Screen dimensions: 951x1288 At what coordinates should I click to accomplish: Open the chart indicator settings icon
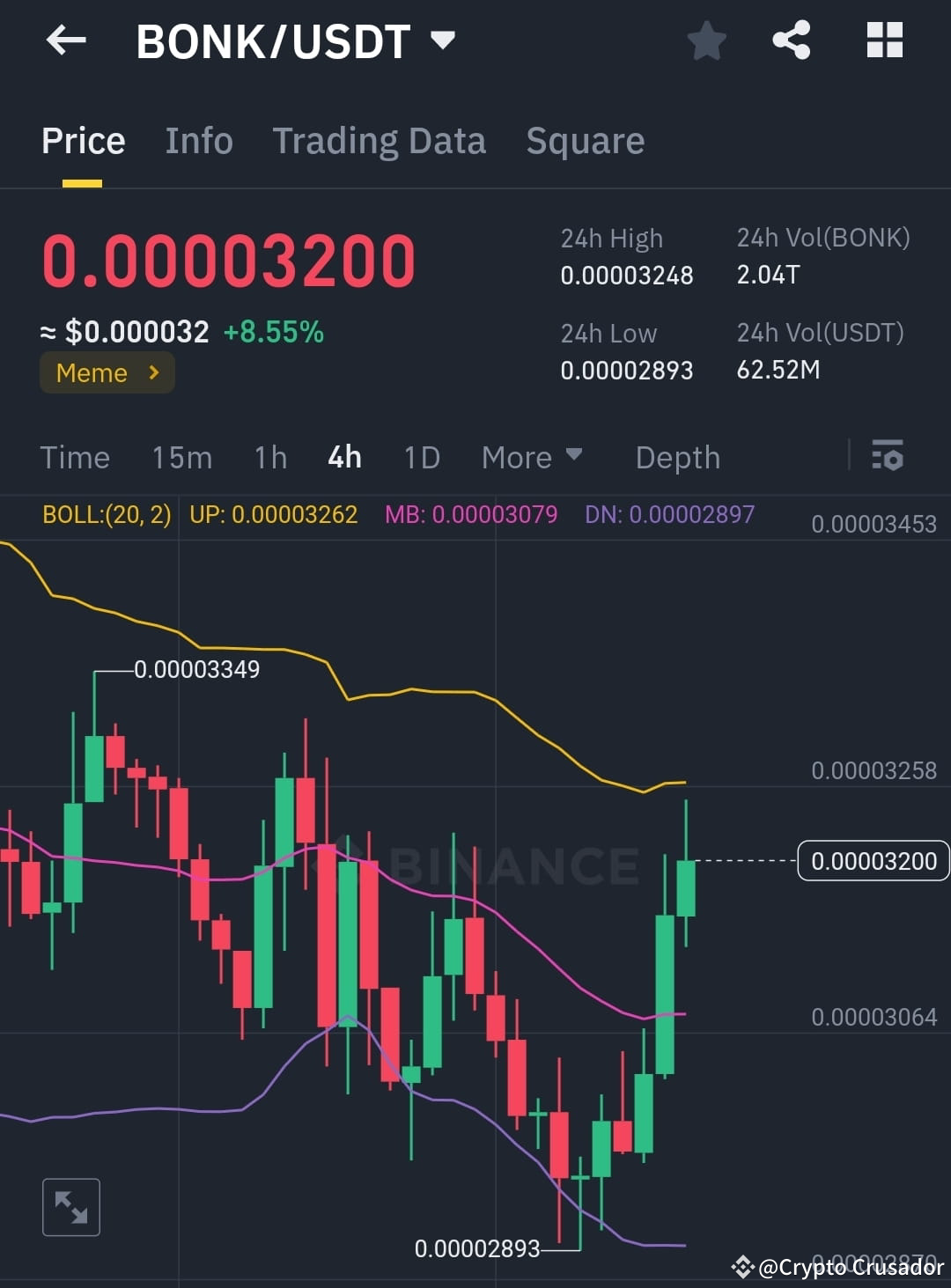(x=888, y=457)
